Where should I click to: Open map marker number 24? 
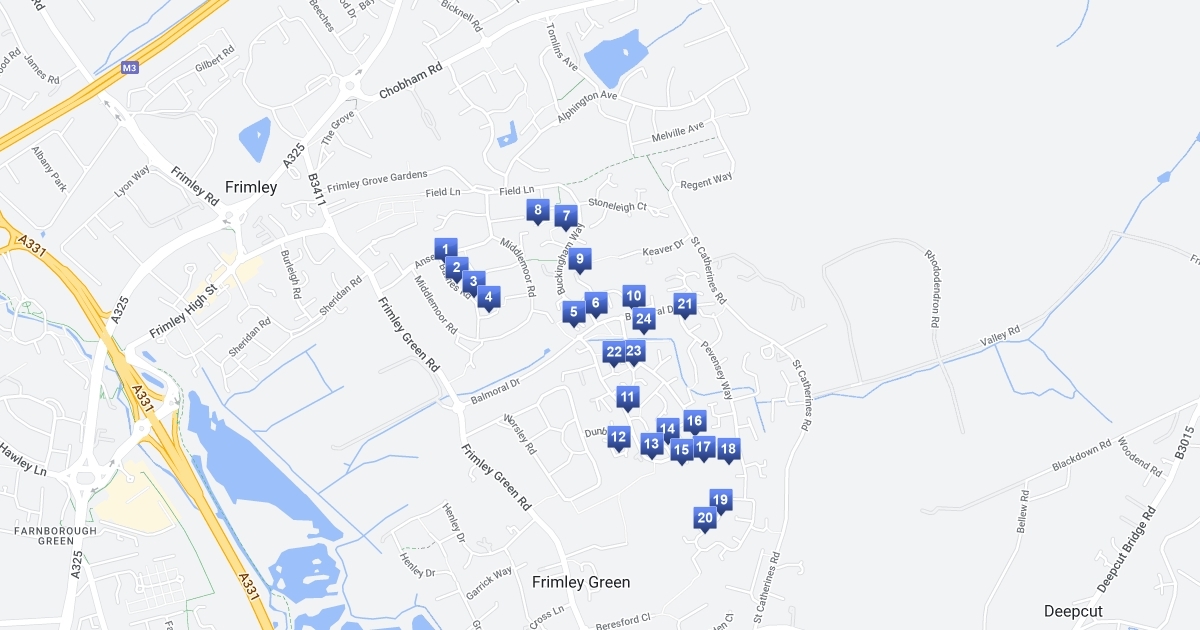tap(644, 319)
